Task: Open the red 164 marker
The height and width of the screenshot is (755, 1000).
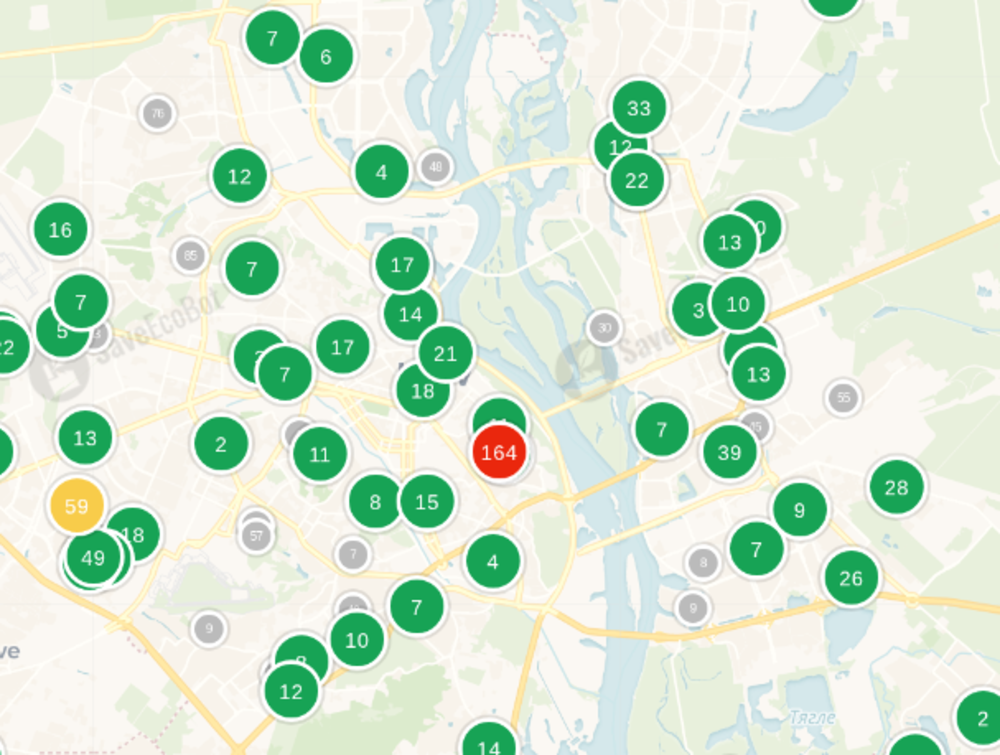Action: pos(498,452)
